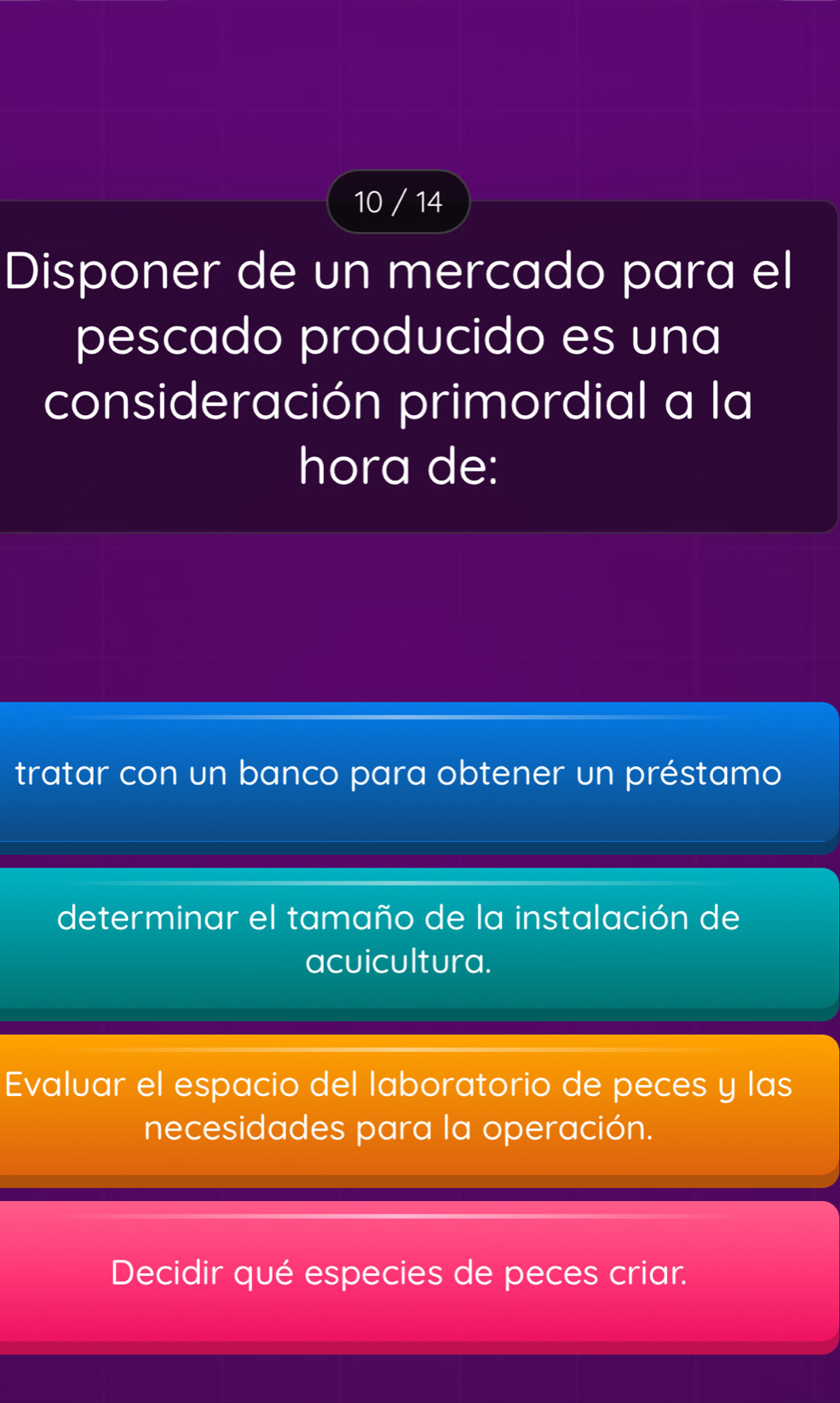Image resolution: width=840 pixels, height=1403 pixels.
Task: Choose 'determinar el tamaño de la instalación de acuicultura'
Action: pyautogui.click(x=399, y=939)
